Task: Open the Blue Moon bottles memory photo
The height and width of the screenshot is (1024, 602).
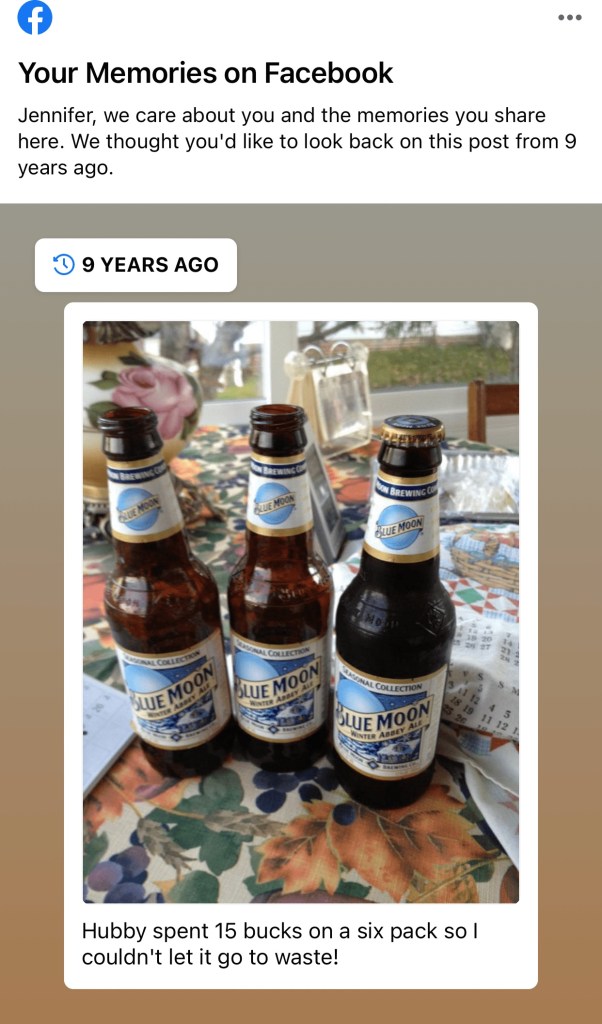Action: (x=301, y=611)
